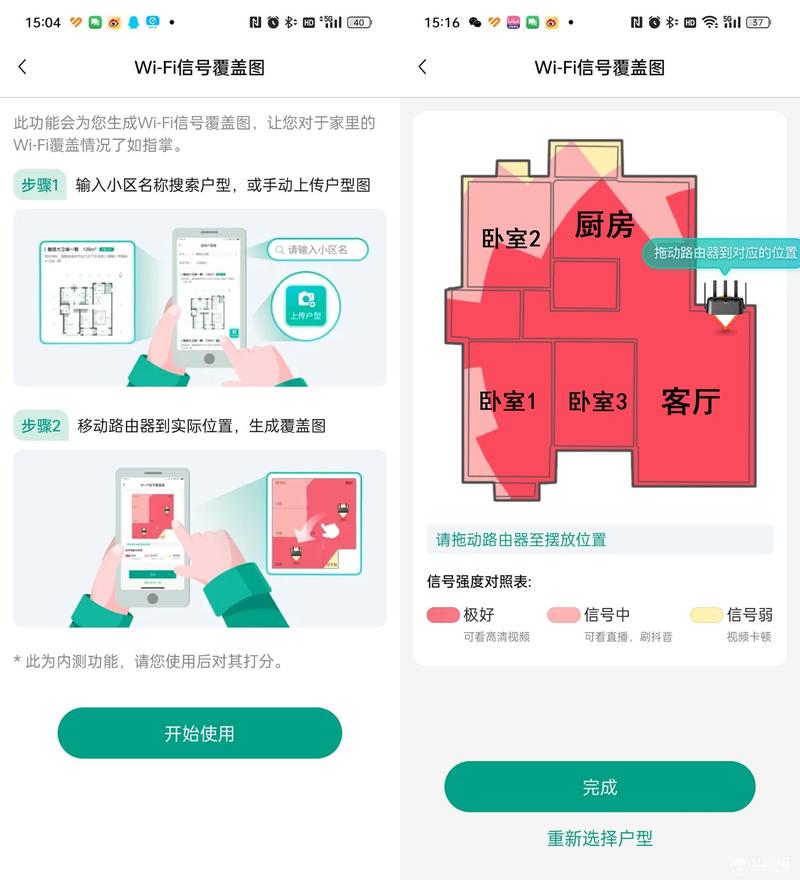Go back from the Wi-Fi coverage intro page

point(23,67)
